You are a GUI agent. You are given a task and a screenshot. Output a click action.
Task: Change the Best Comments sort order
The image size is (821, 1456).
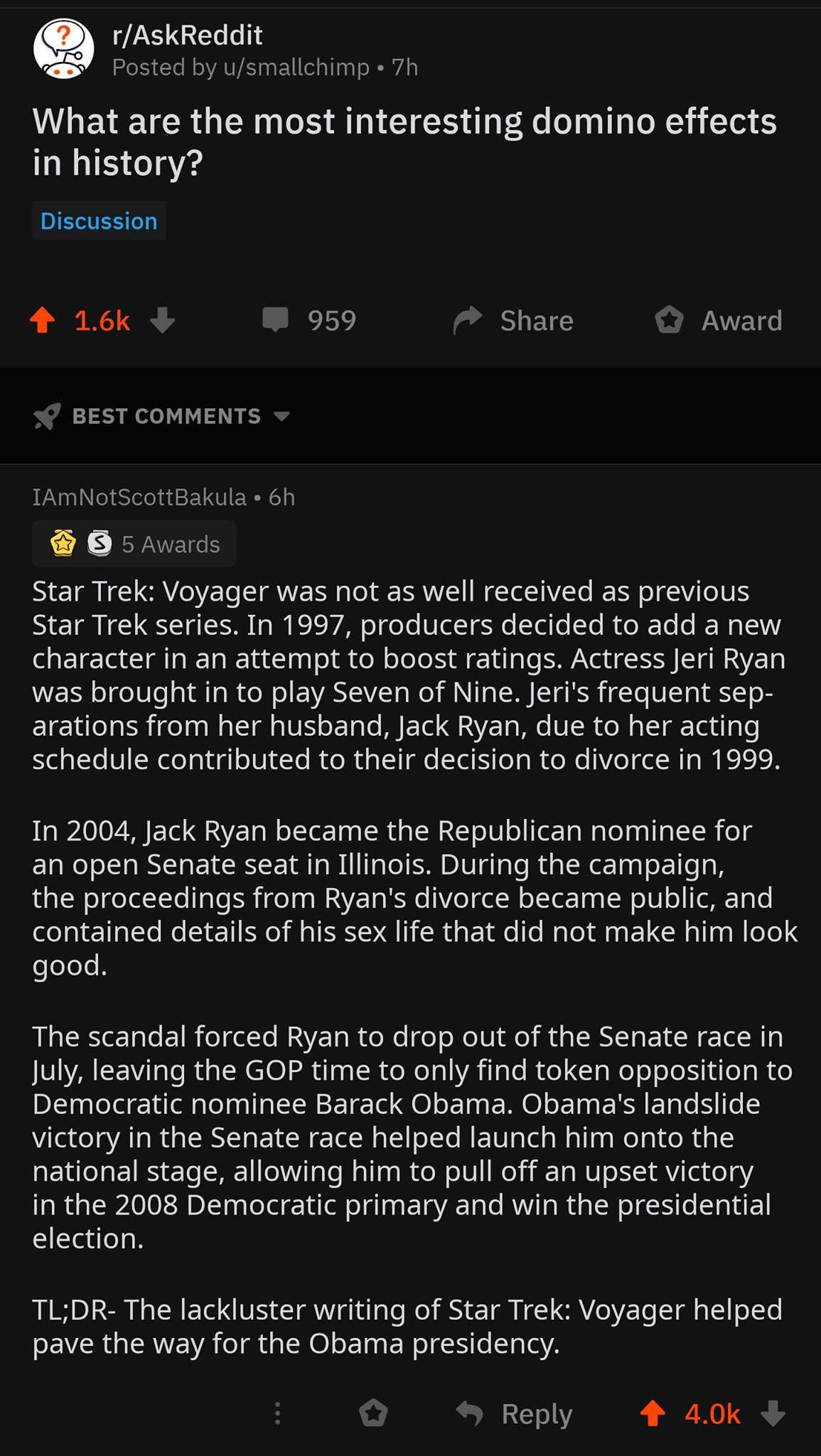(162, 416)
